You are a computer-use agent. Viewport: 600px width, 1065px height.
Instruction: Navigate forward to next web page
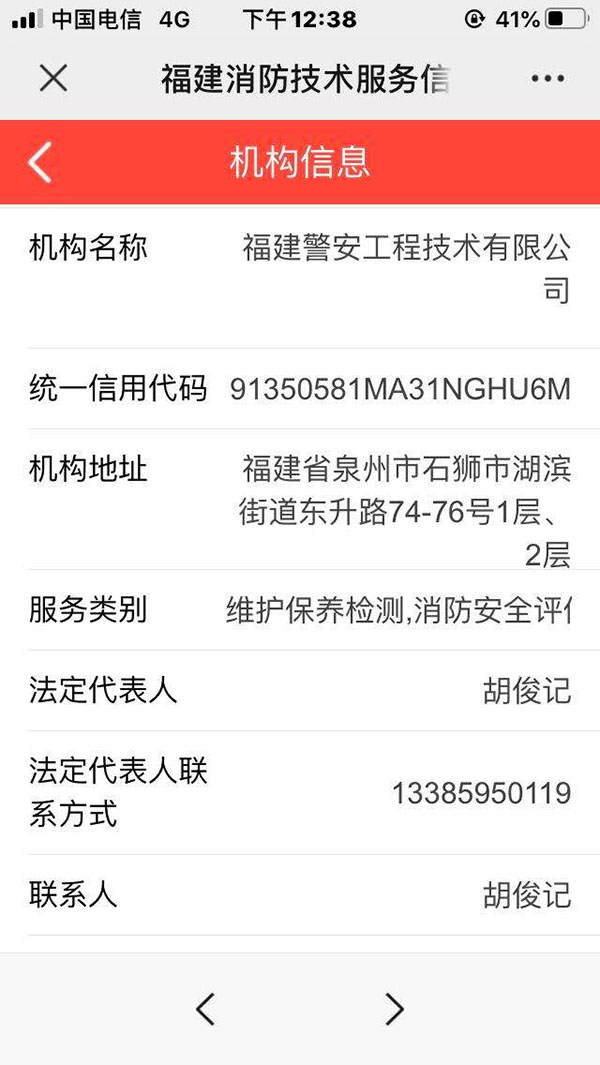pos(394,1008)
